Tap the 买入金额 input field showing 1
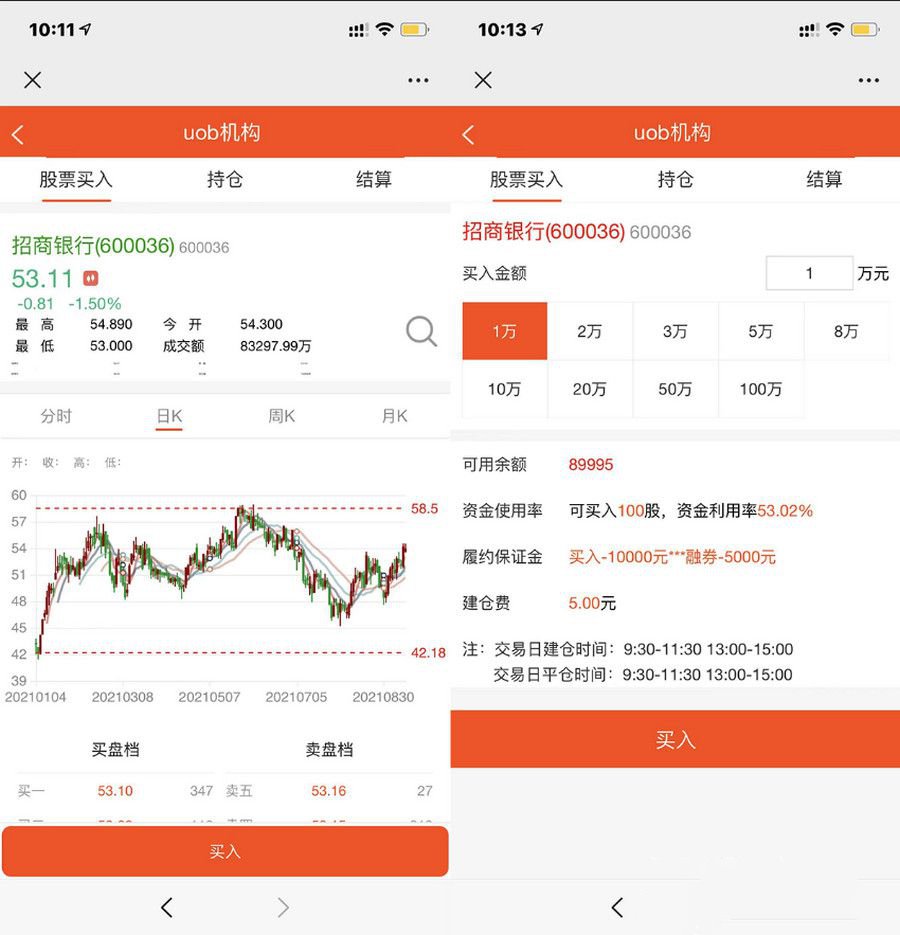Screen dimensions: 900x935 click(808, 272)
